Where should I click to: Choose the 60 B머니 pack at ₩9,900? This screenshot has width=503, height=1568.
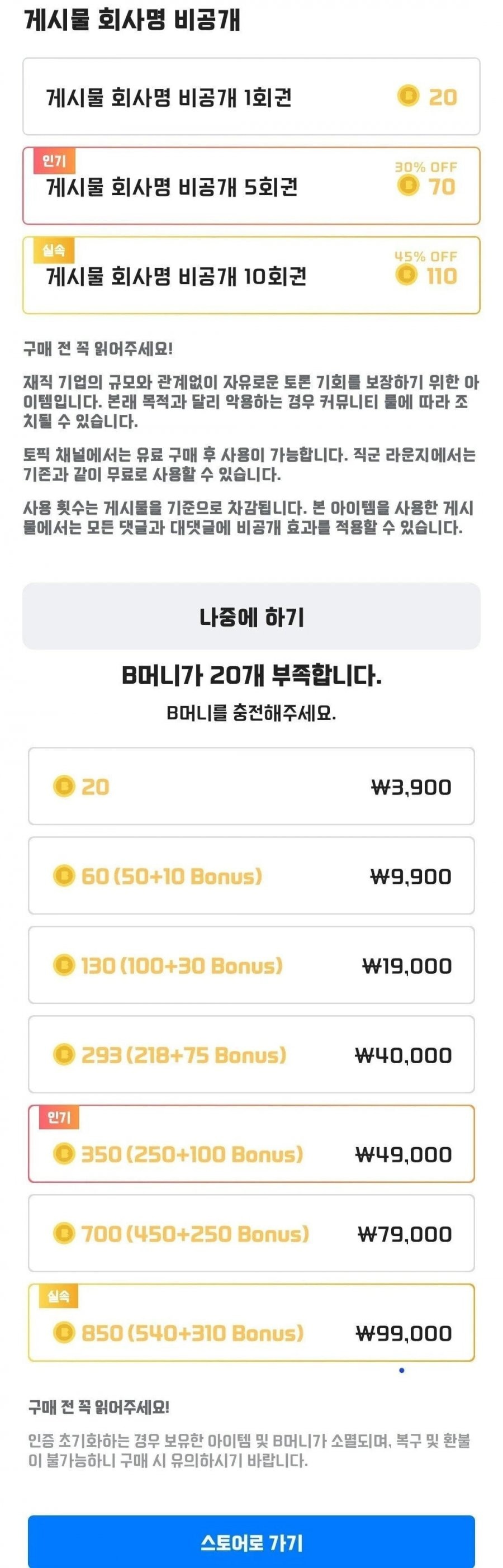(251, 876)
